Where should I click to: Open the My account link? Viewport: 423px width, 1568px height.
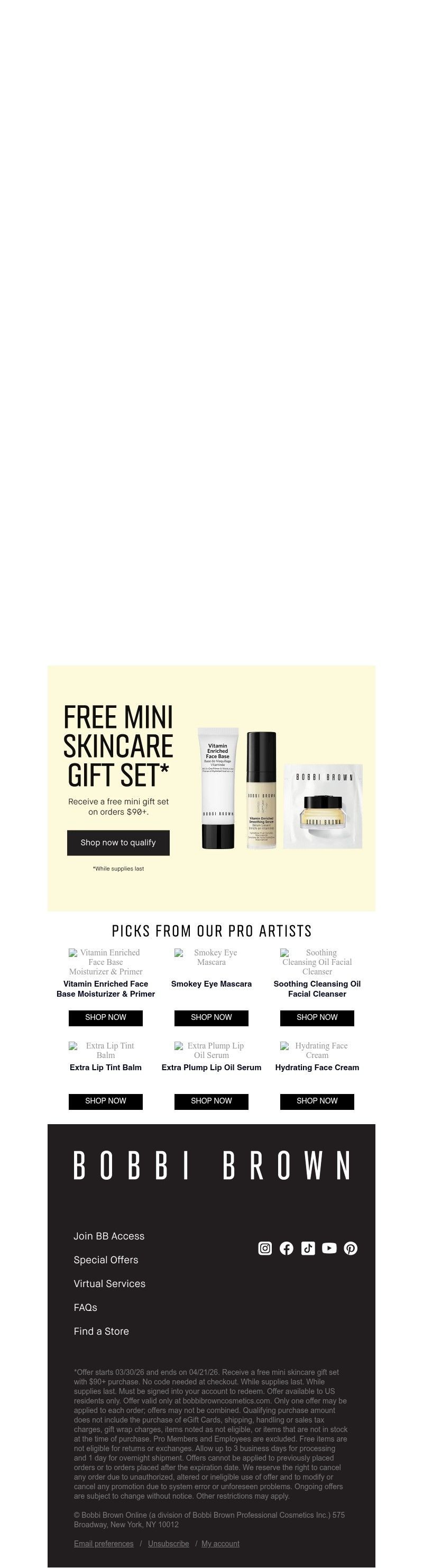point(220,1543)
